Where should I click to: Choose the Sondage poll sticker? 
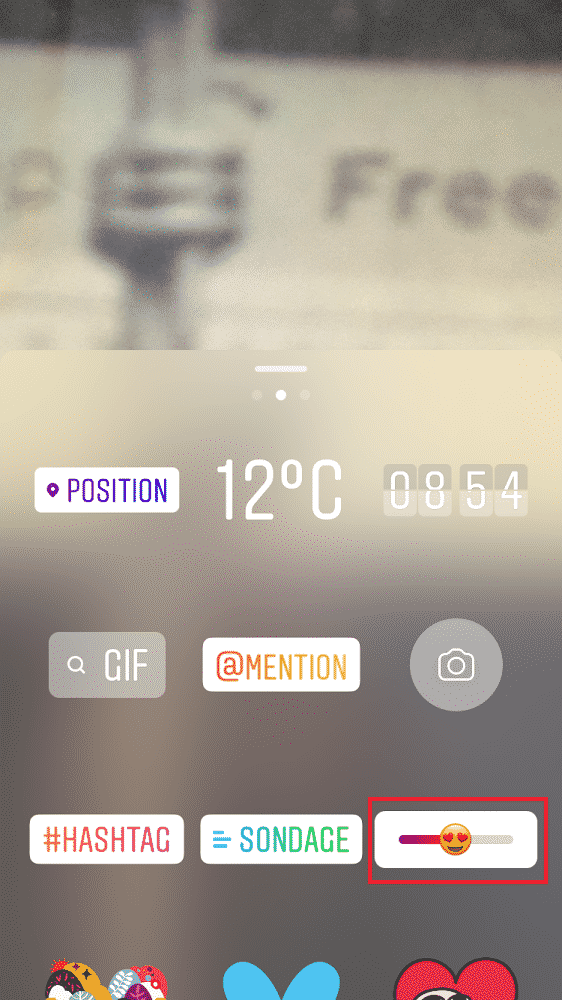(281, 839)
